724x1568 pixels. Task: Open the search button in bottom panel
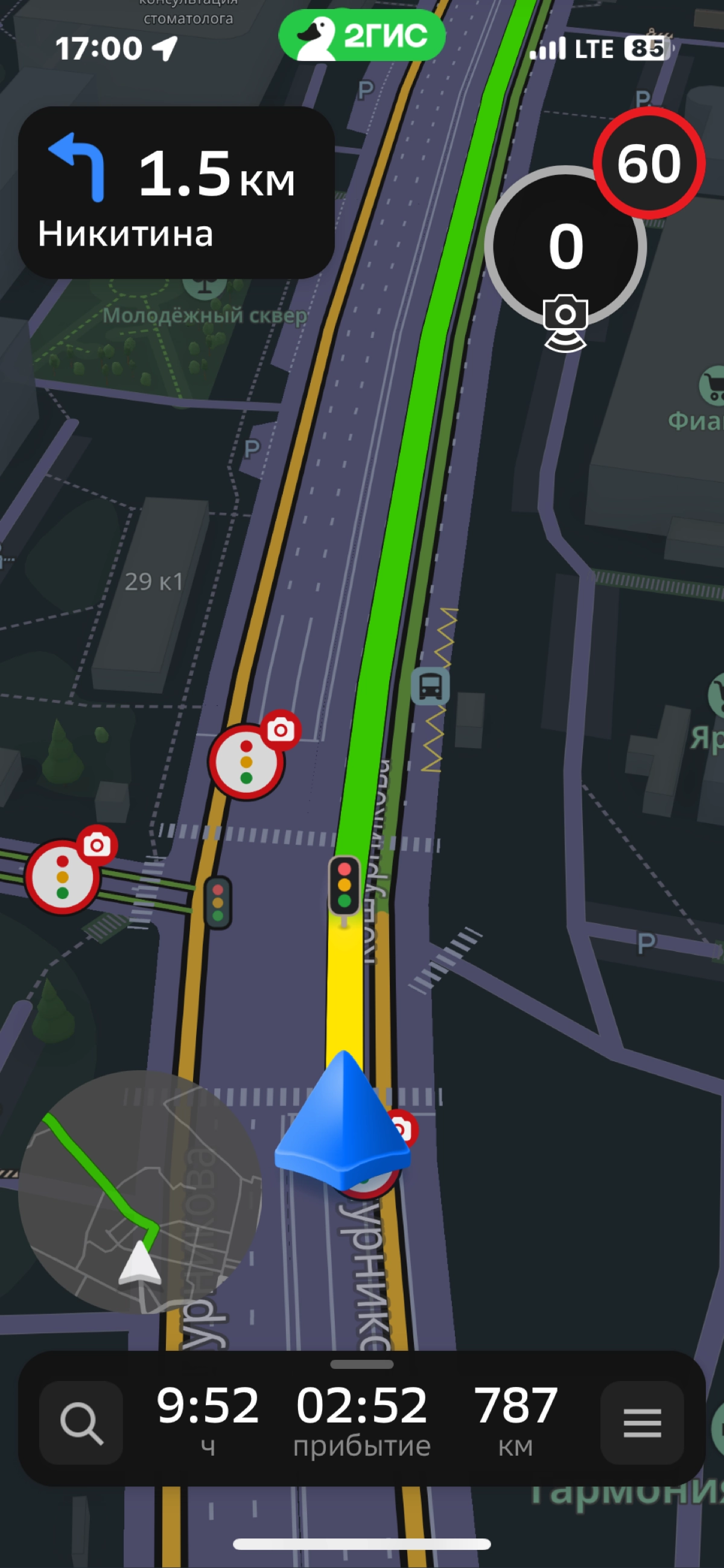[81, 1423]
